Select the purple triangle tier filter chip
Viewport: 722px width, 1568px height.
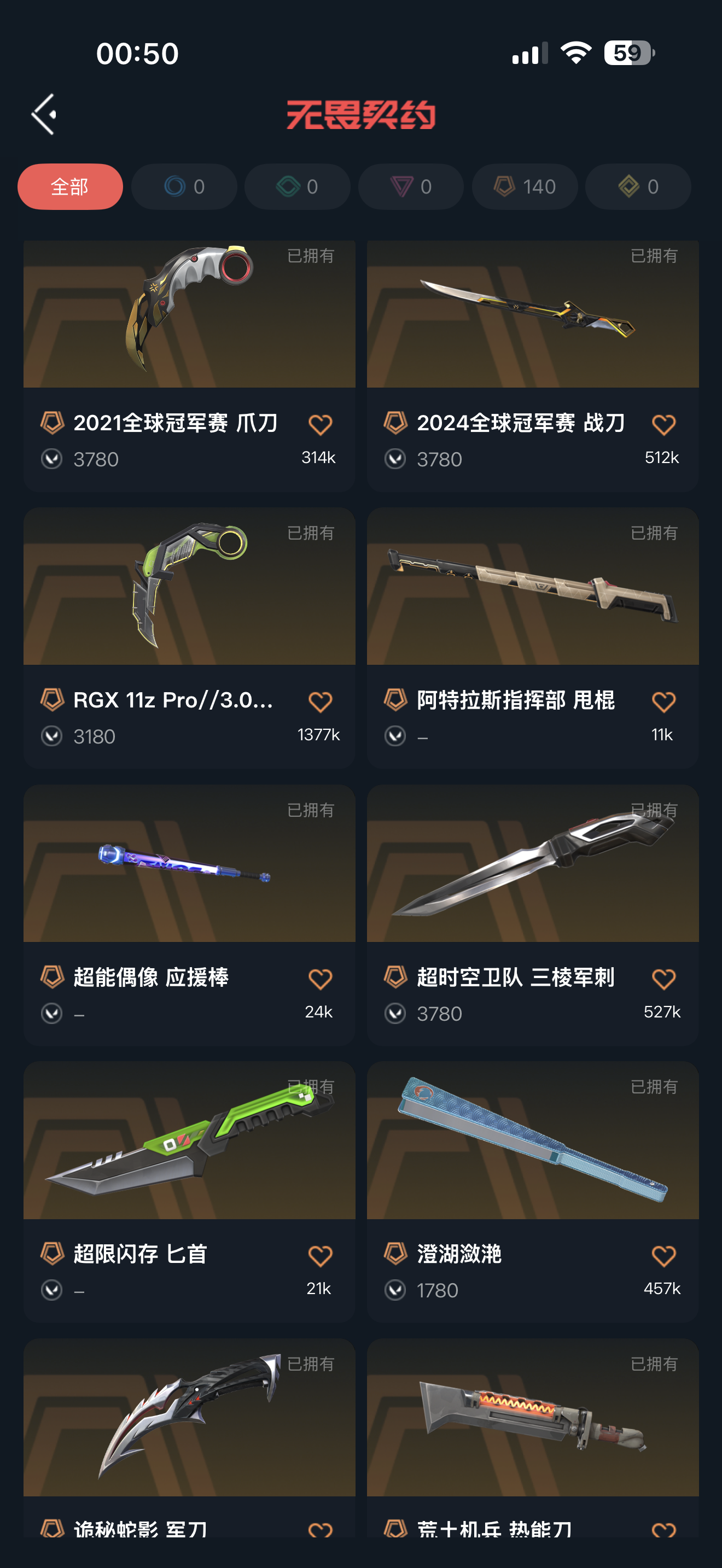411,186
